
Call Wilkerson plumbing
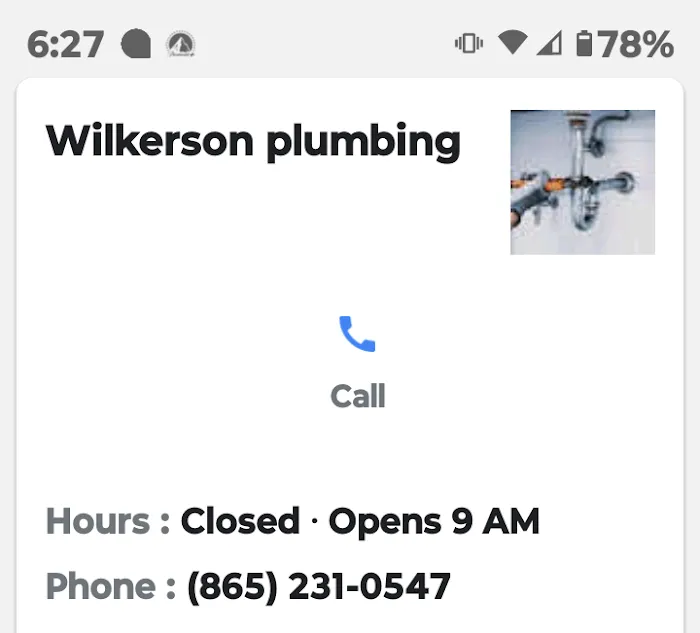357,360
